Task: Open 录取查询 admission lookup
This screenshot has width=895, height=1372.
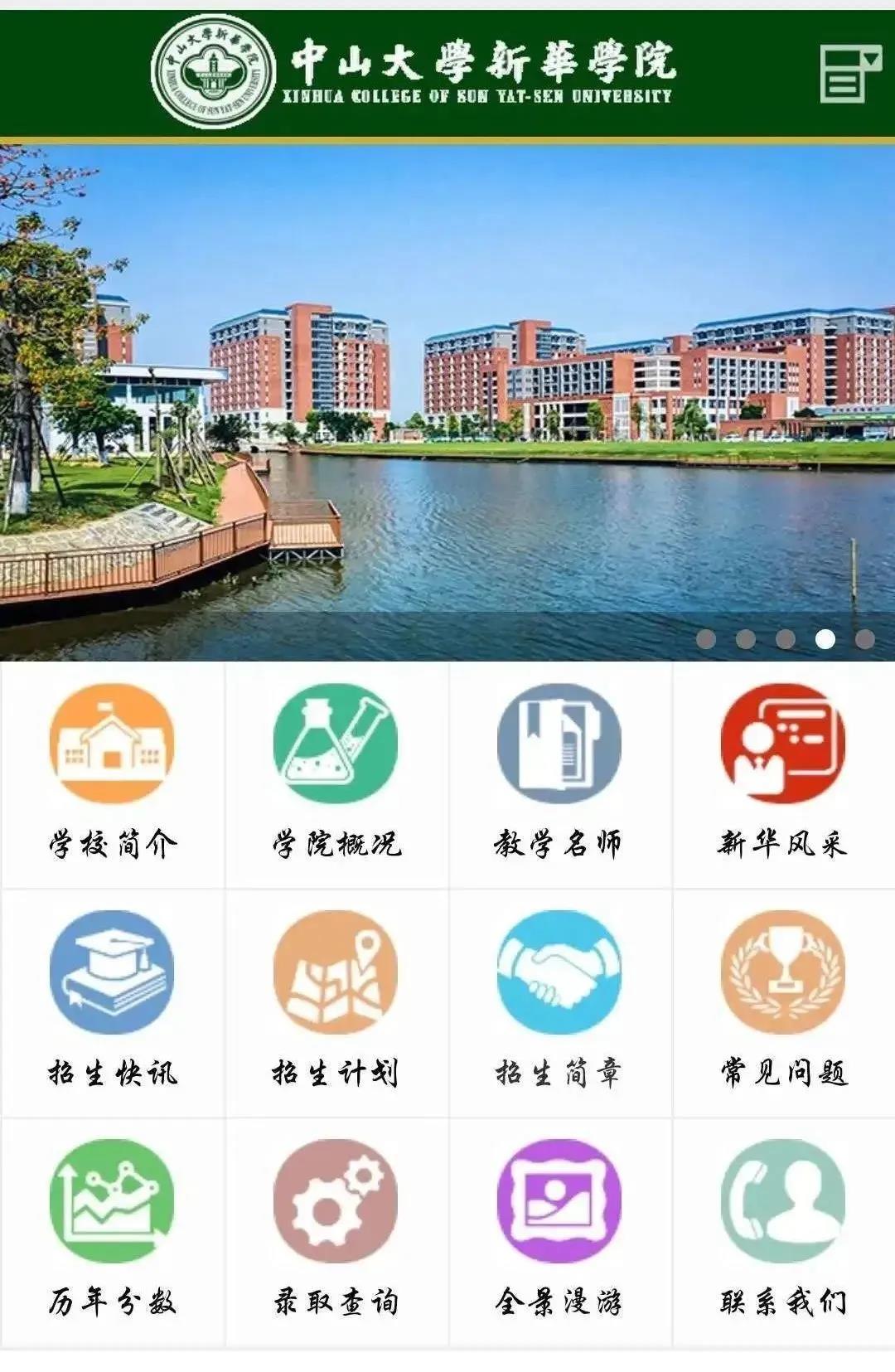Action: [x=336, y=1230]
